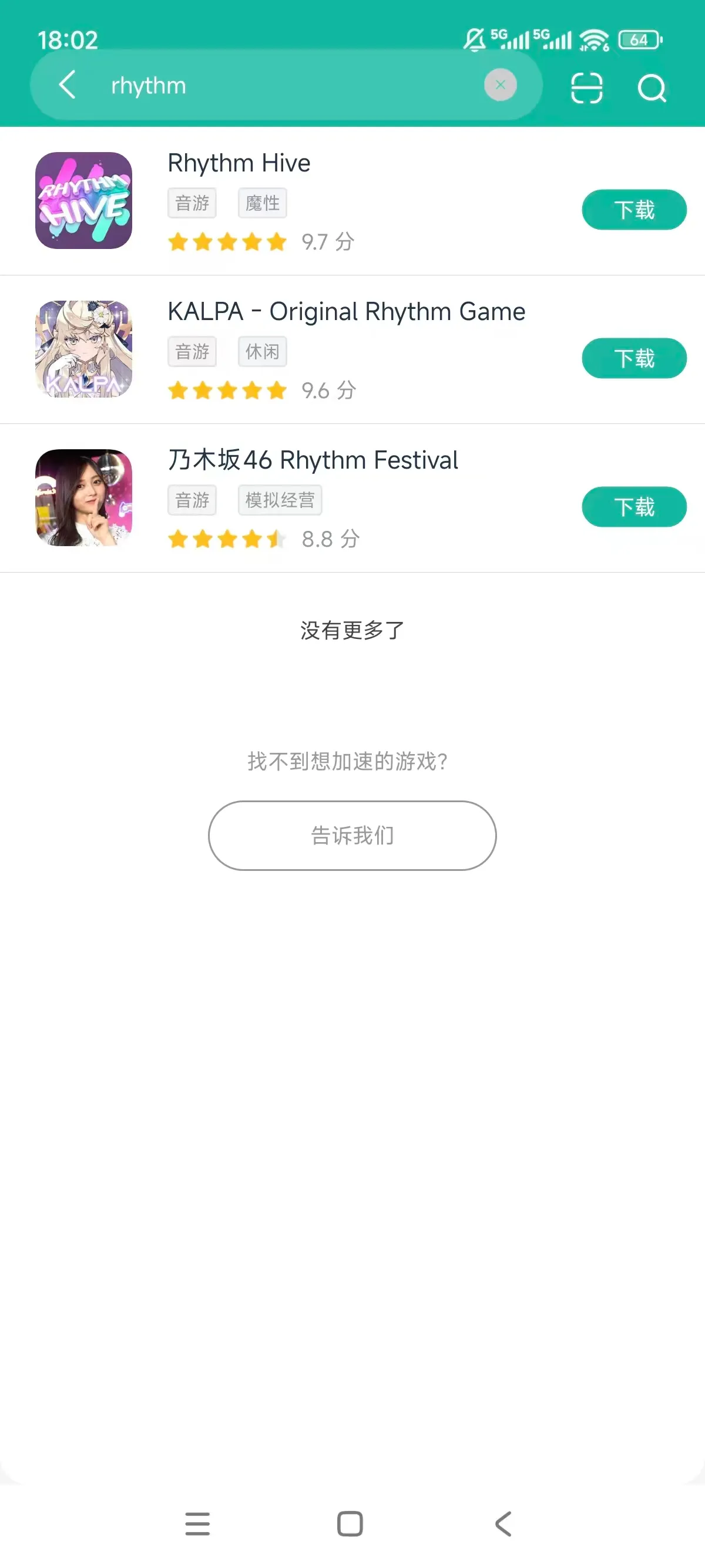Tap the search magnifier icon

click(652, 88)
